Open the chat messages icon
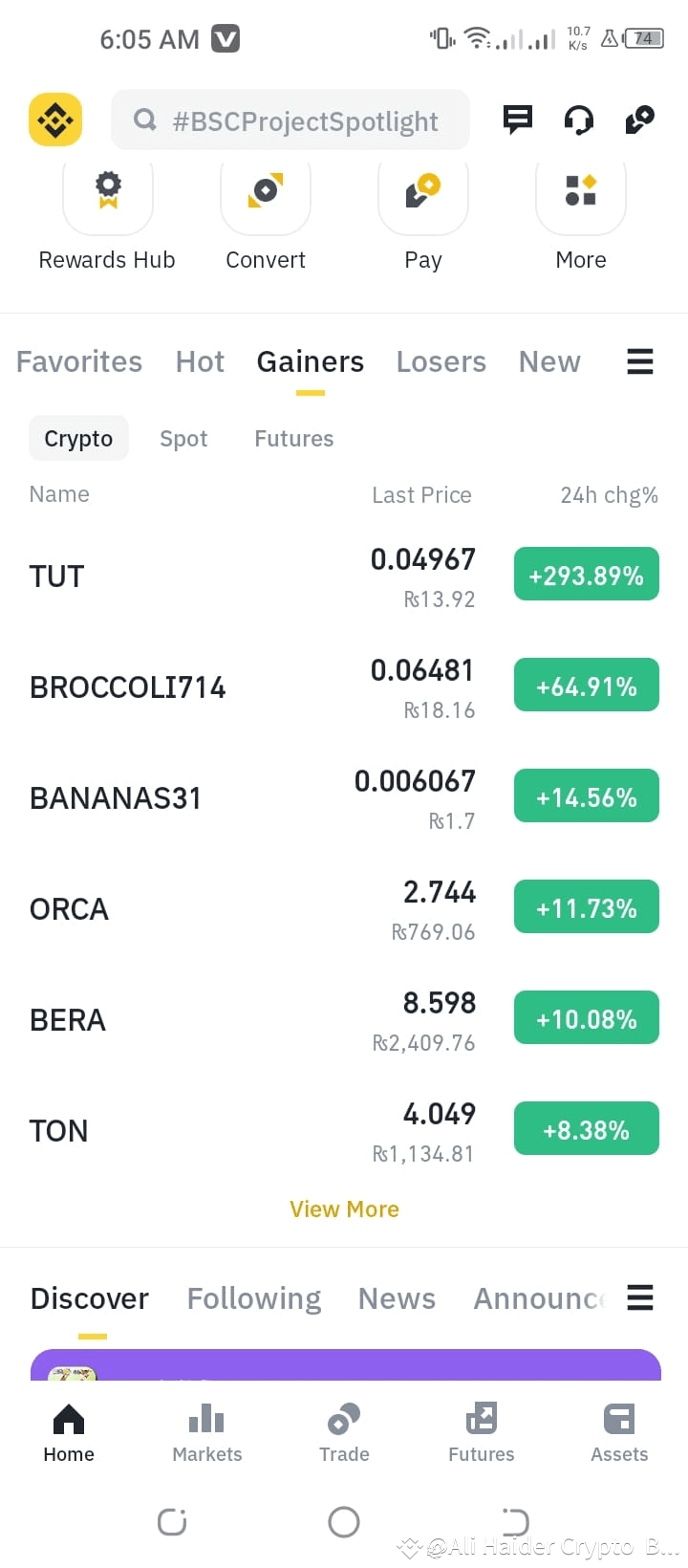 pos(517,120)
